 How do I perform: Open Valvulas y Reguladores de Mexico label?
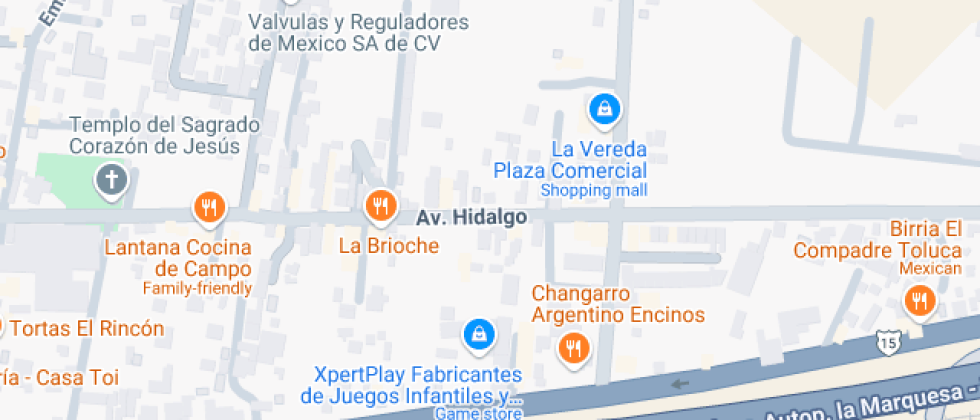358,33
